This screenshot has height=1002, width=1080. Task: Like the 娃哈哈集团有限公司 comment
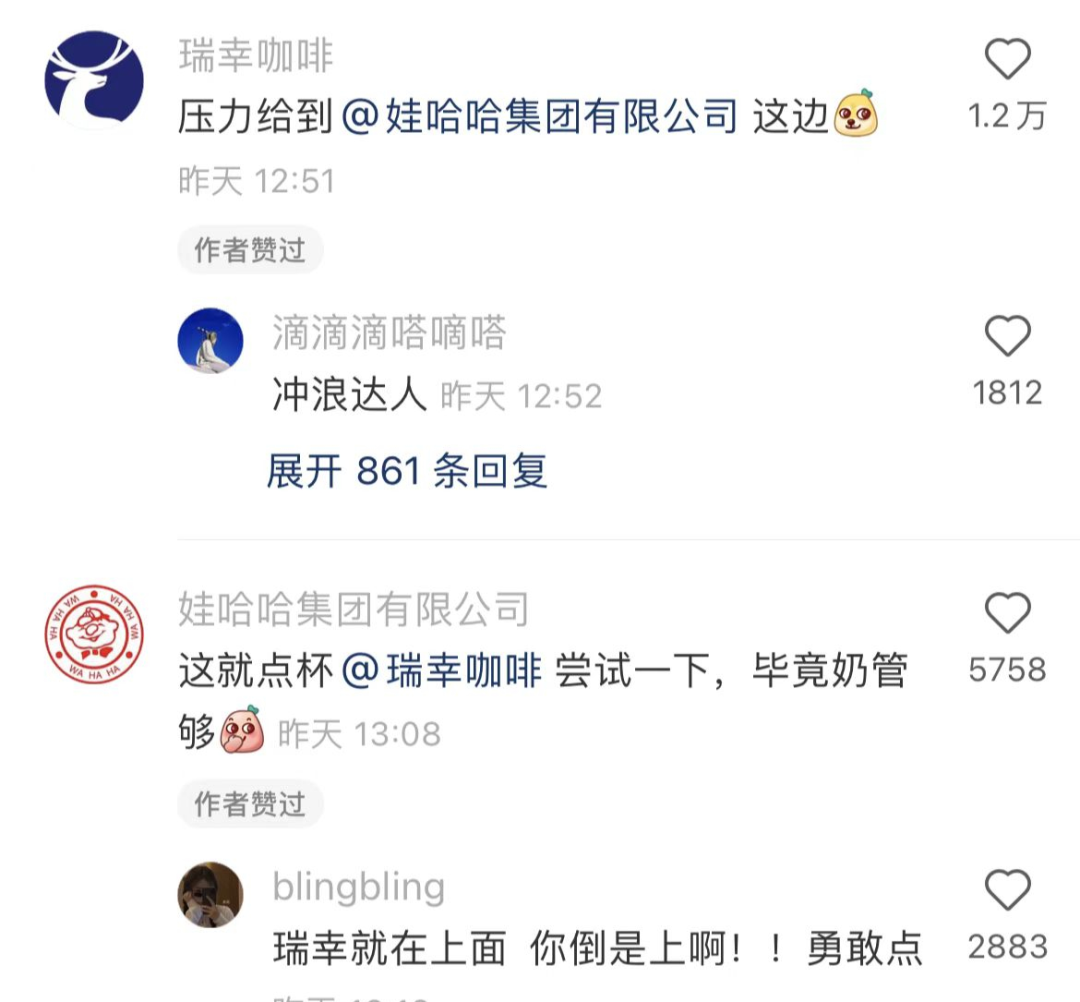[x=1007, y=613]
